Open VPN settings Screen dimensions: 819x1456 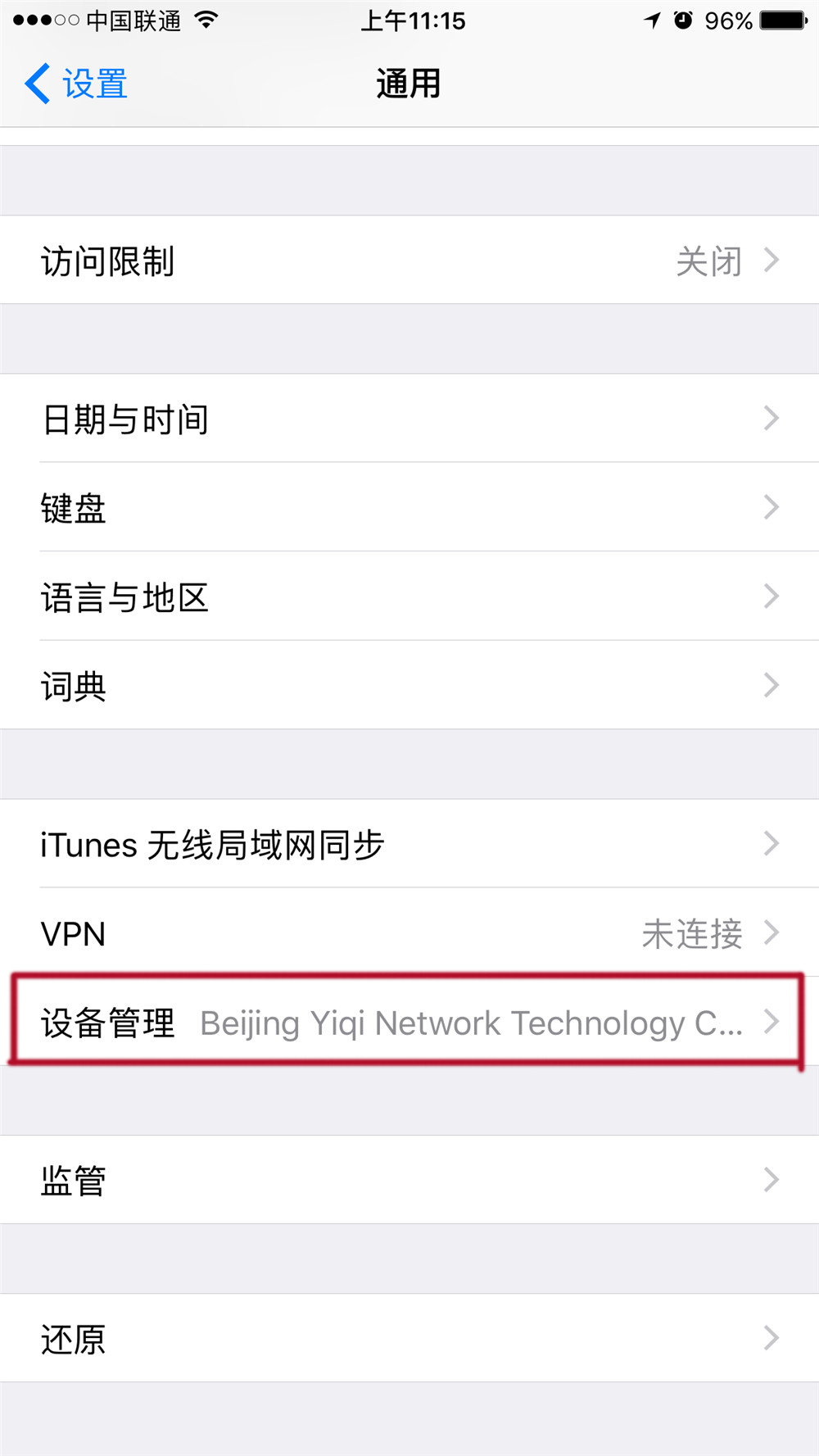point(409,932)
